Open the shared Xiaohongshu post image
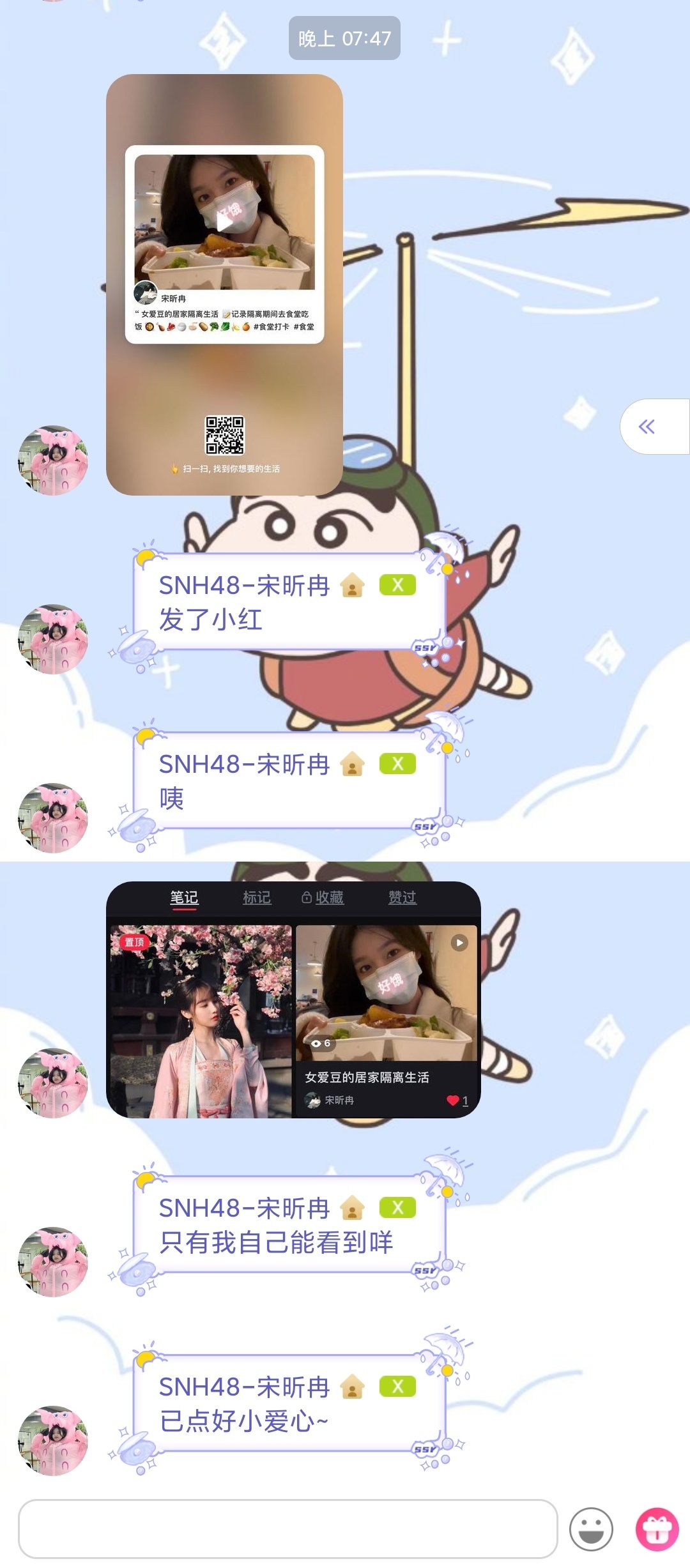 pyautogui.click(x=224, y=284)
